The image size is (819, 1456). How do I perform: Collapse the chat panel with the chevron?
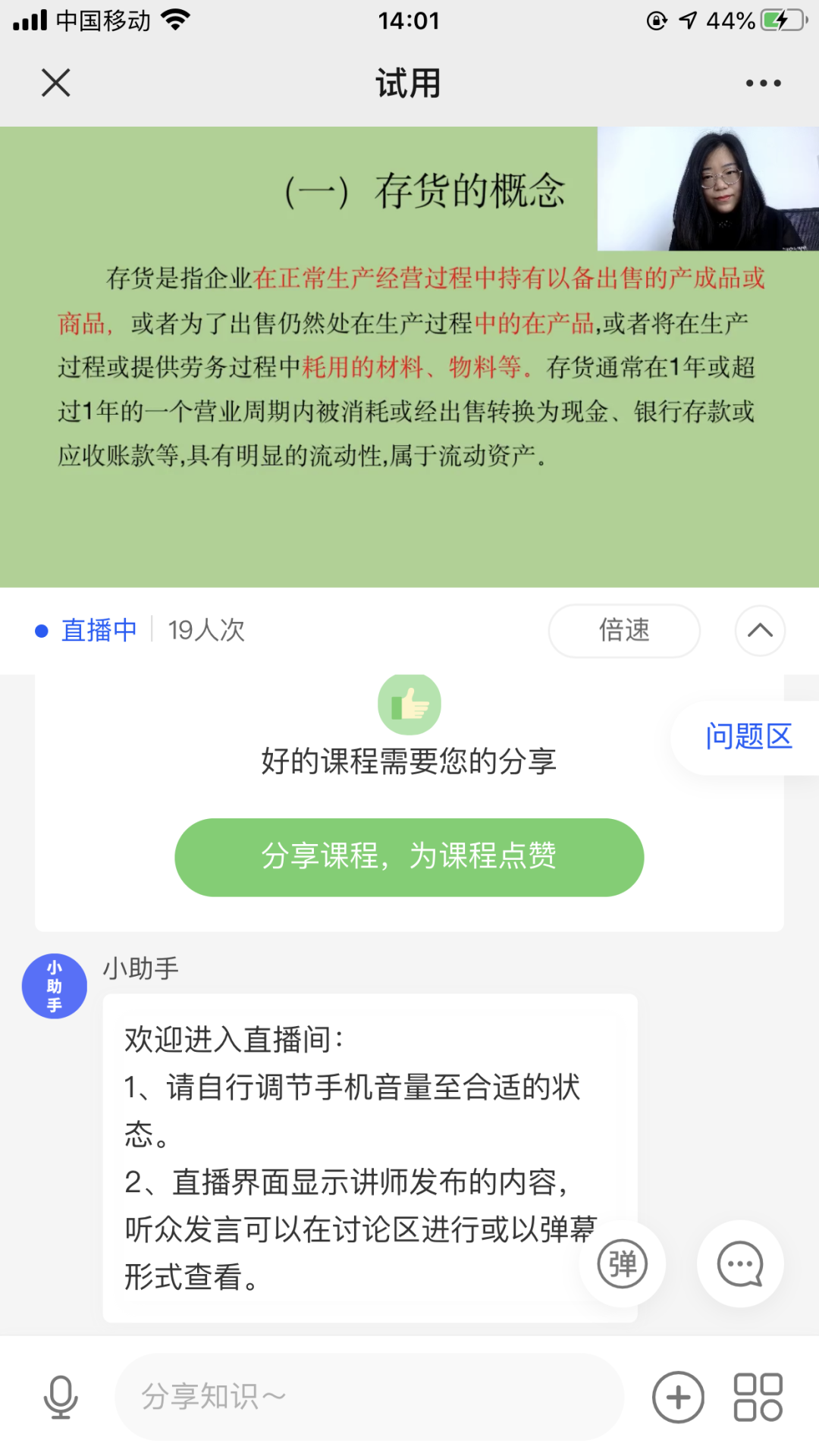coord(759,630)
